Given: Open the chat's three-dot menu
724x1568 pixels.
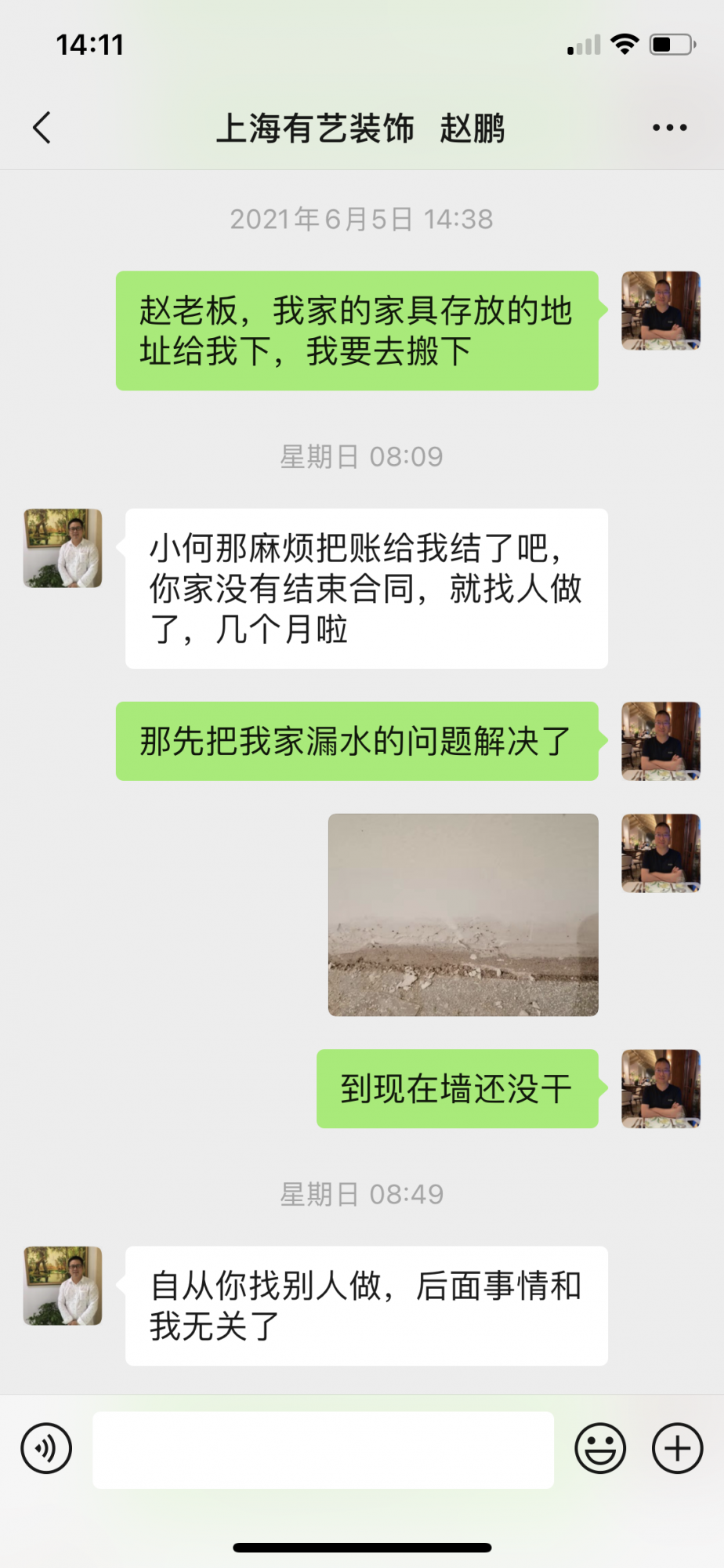Looking at the screenshot, I should [x=670, y=128].
